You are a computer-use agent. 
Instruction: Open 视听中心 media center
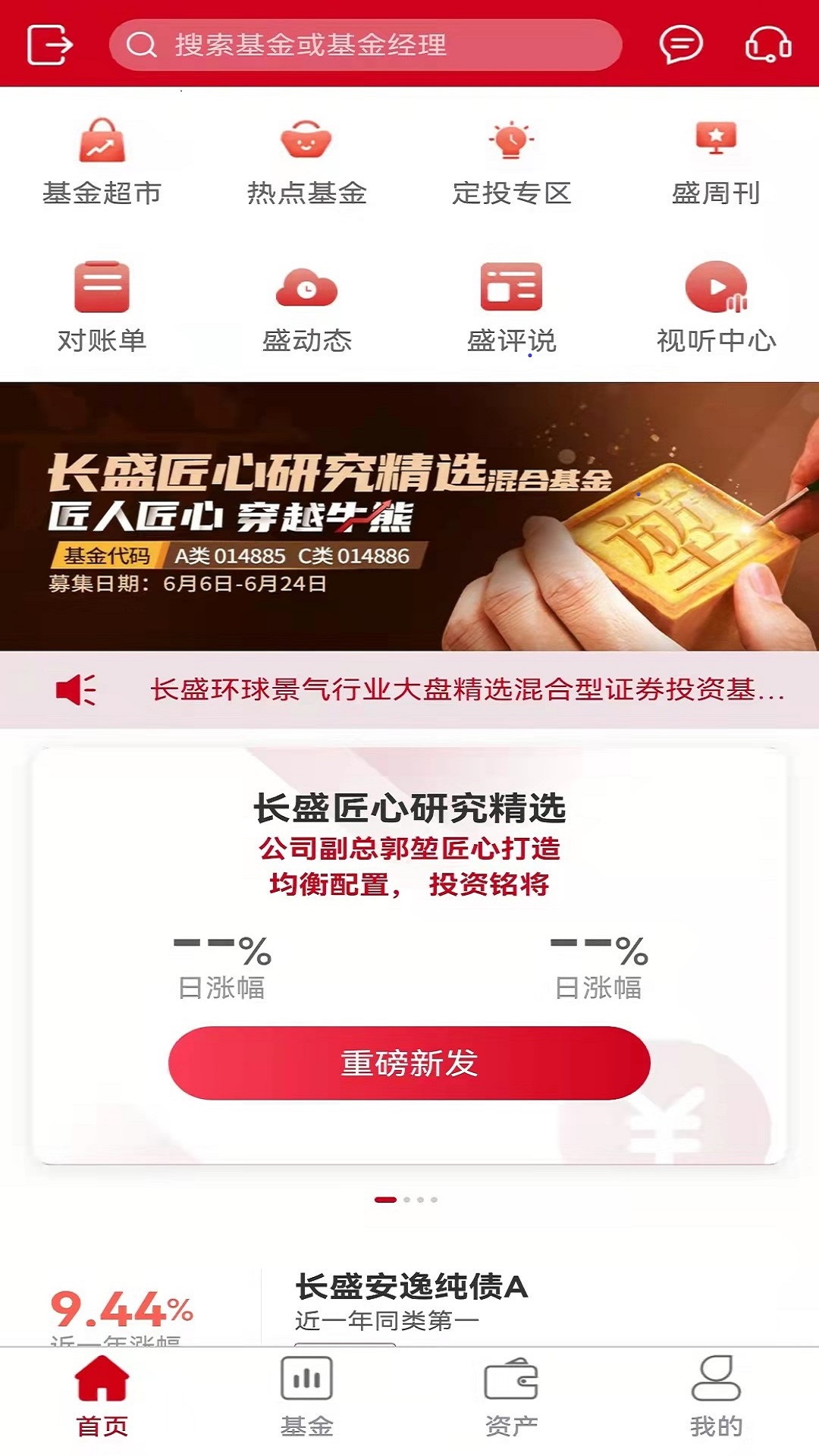717,308
